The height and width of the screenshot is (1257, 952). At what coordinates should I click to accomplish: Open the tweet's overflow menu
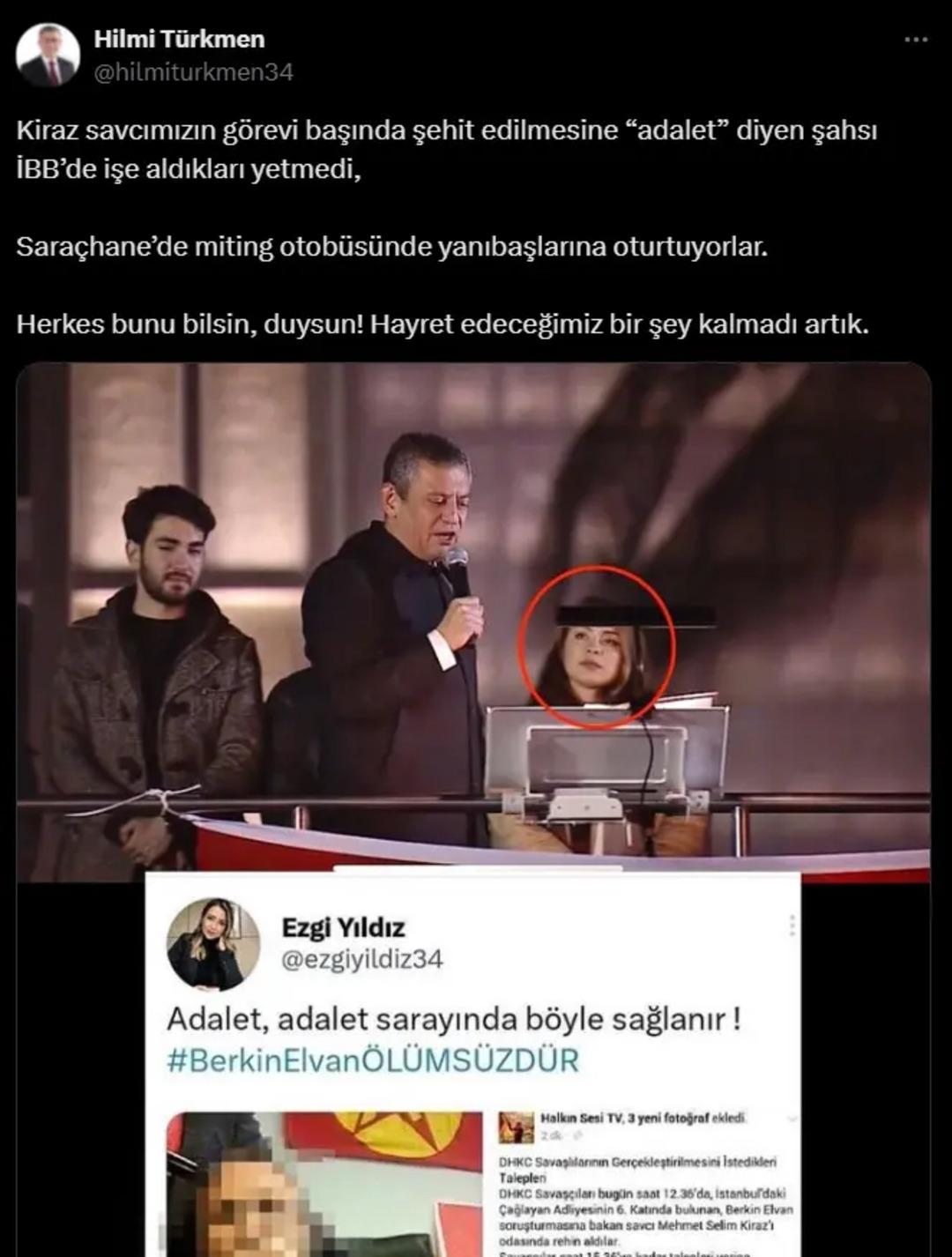click(916, 41)
